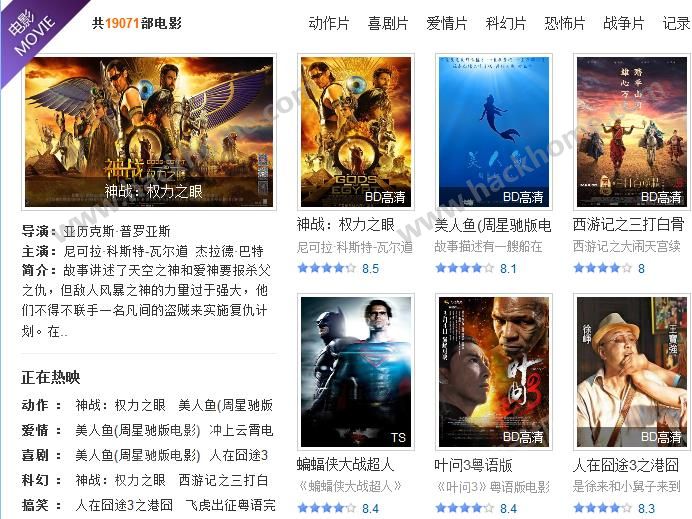Open 冲上云霄电 in the 爱情 hot list

click(240, 430)
